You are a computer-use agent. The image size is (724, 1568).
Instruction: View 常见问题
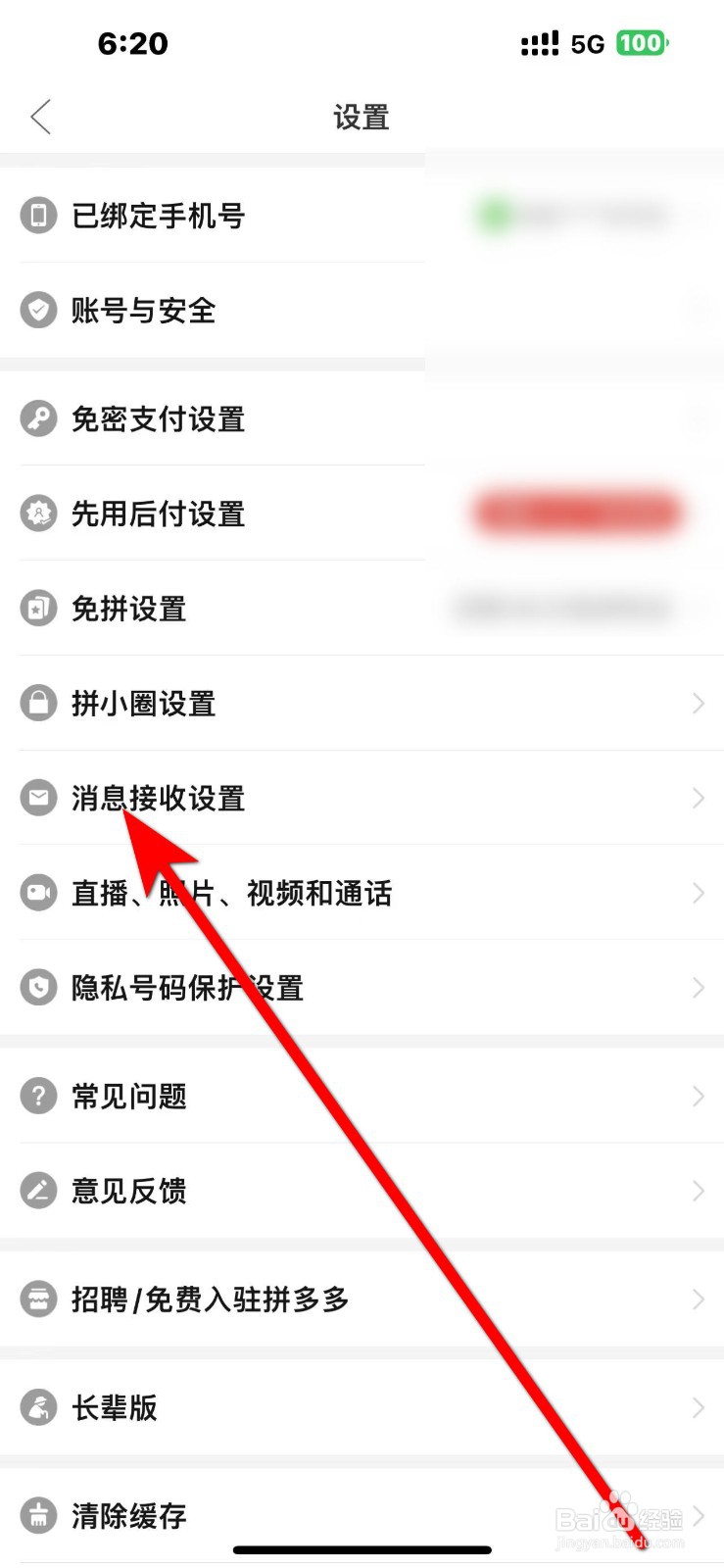coord(128,1096)
